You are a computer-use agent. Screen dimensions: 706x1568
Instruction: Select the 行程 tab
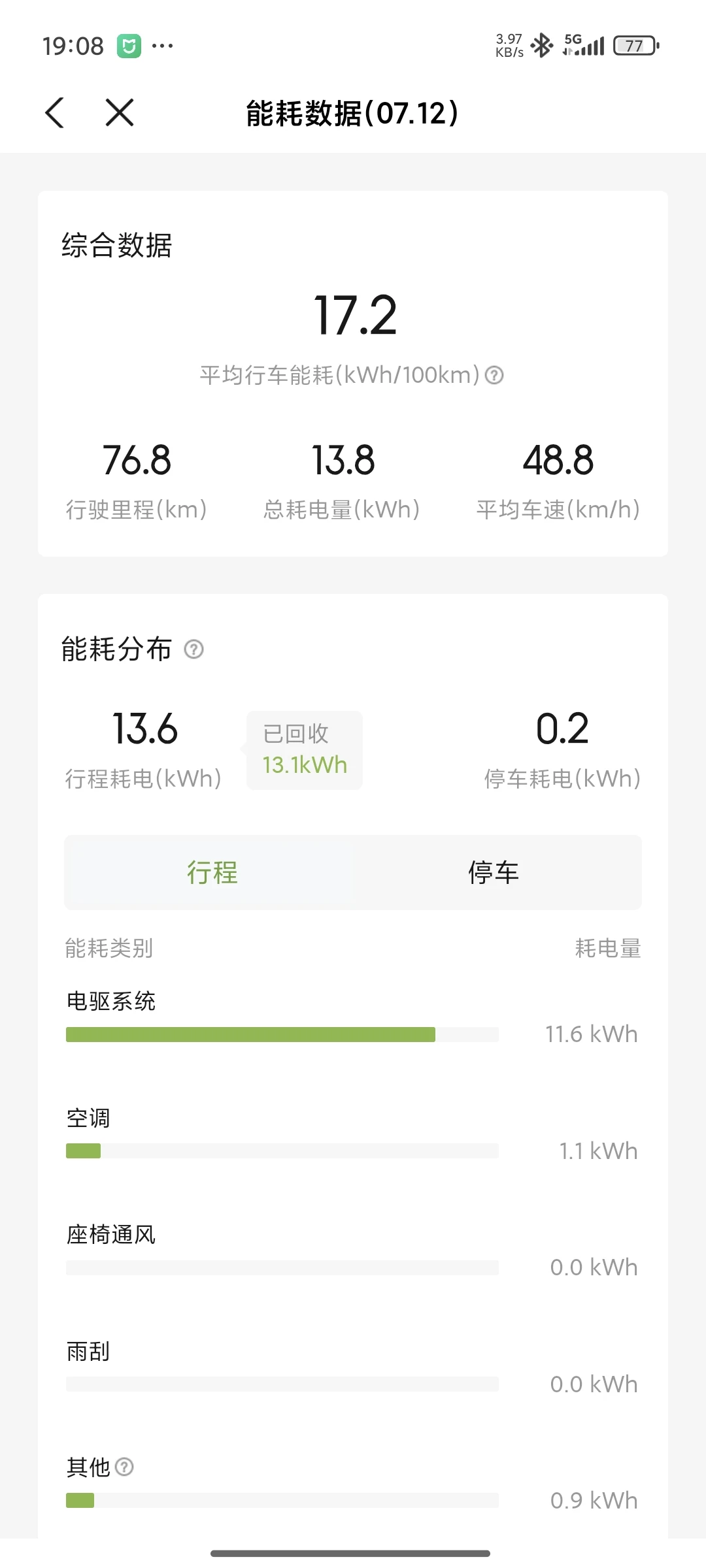[212, 872]
